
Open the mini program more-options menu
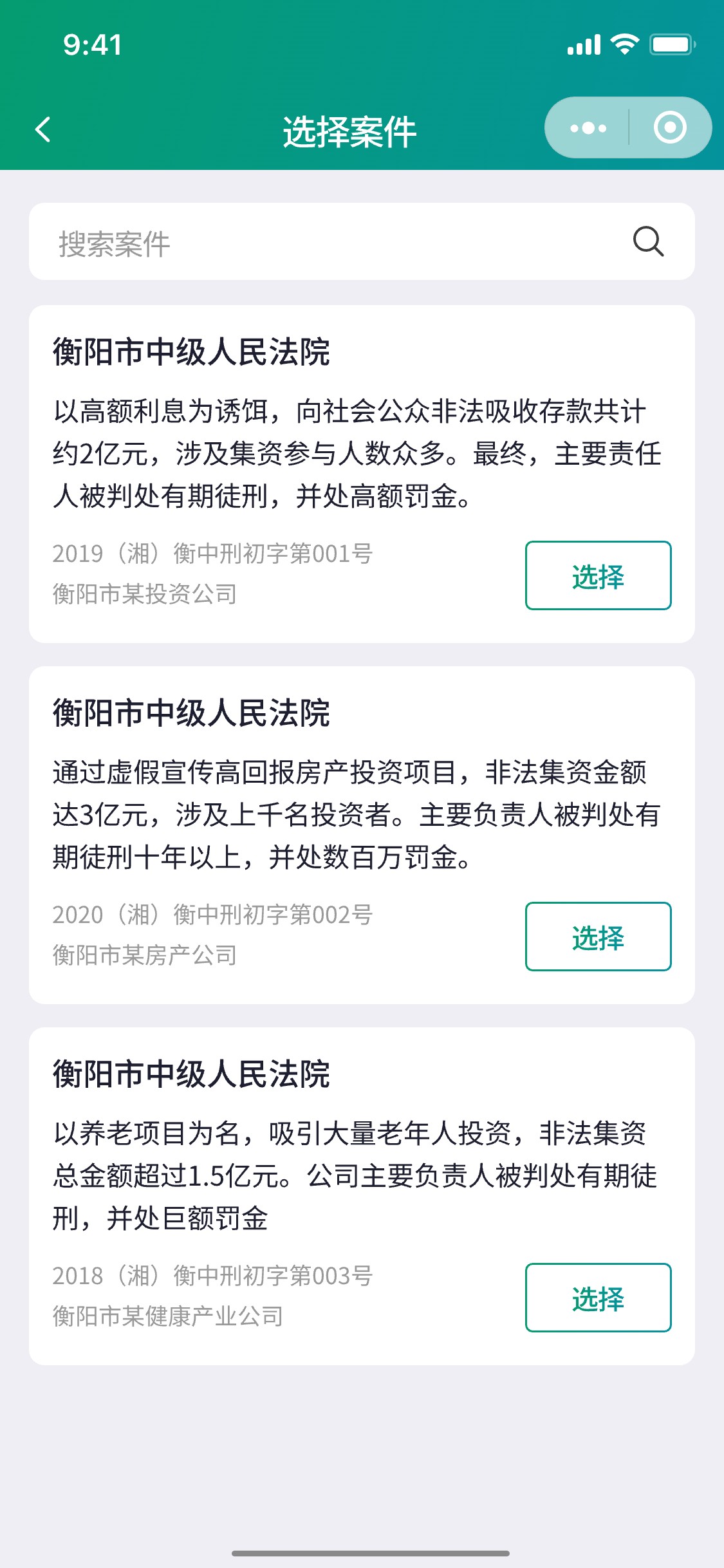click(x=588, y=128)
